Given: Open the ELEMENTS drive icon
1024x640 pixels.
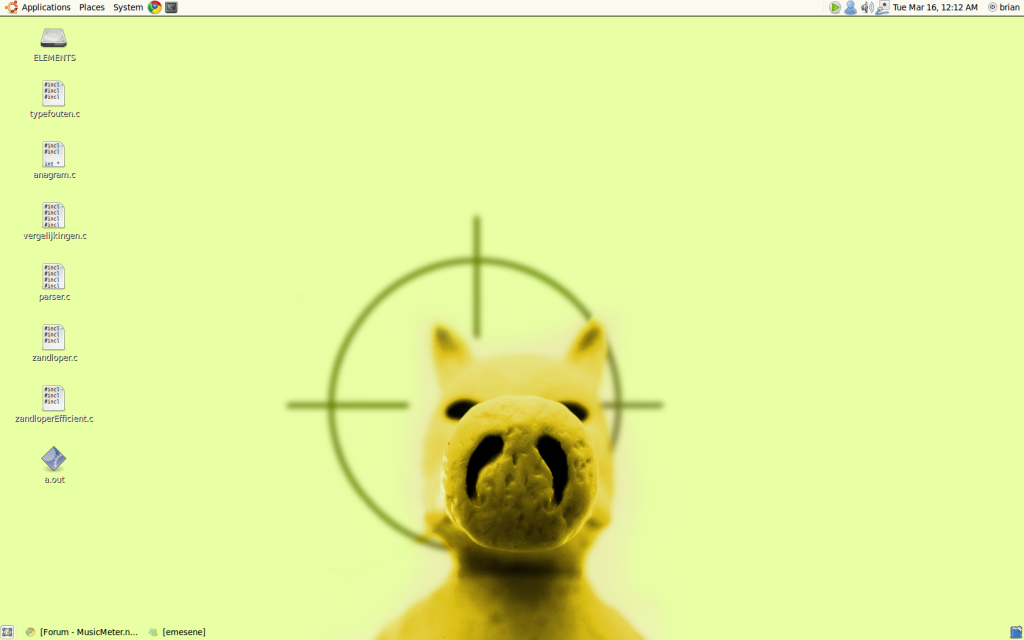Looking at the screenshot, I should coord(54,39).
